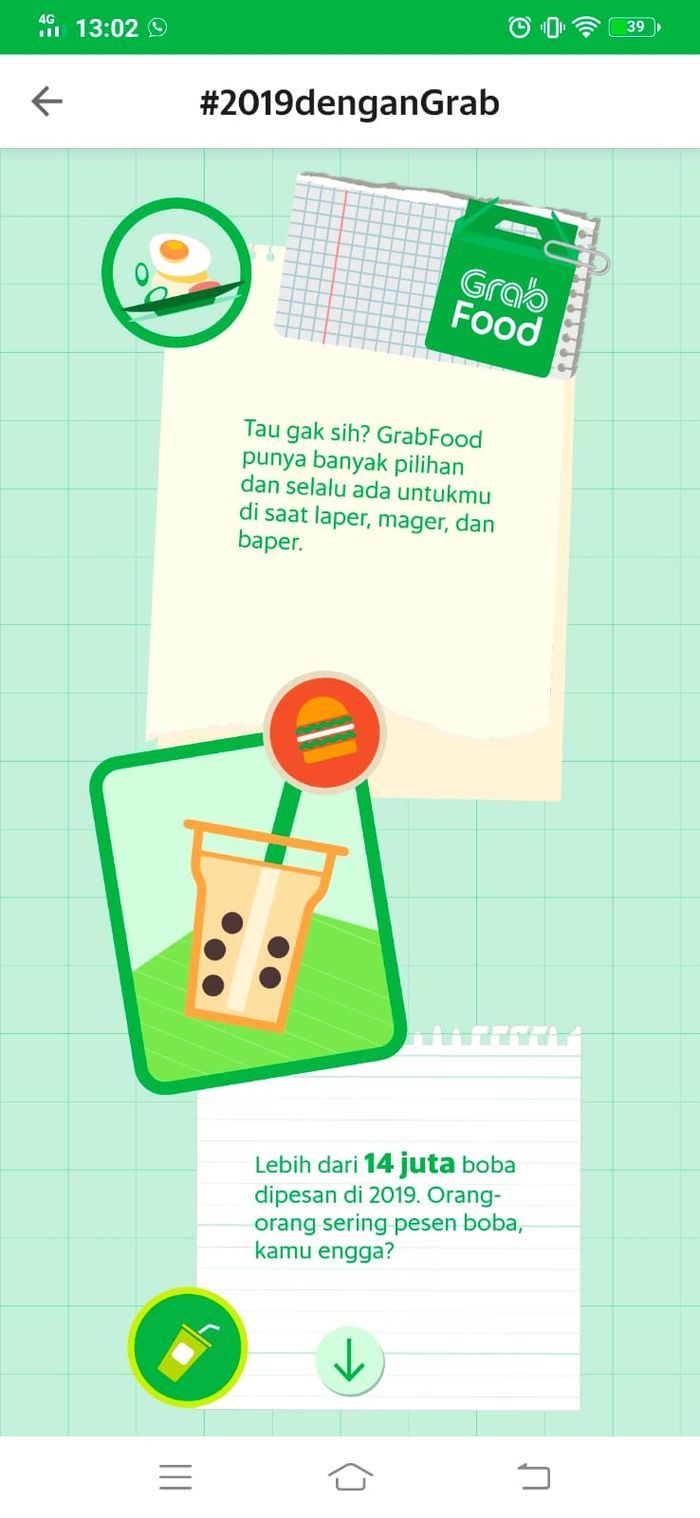Go back using the header arrow
The image size is (700, 1518).
click(47, 101)
